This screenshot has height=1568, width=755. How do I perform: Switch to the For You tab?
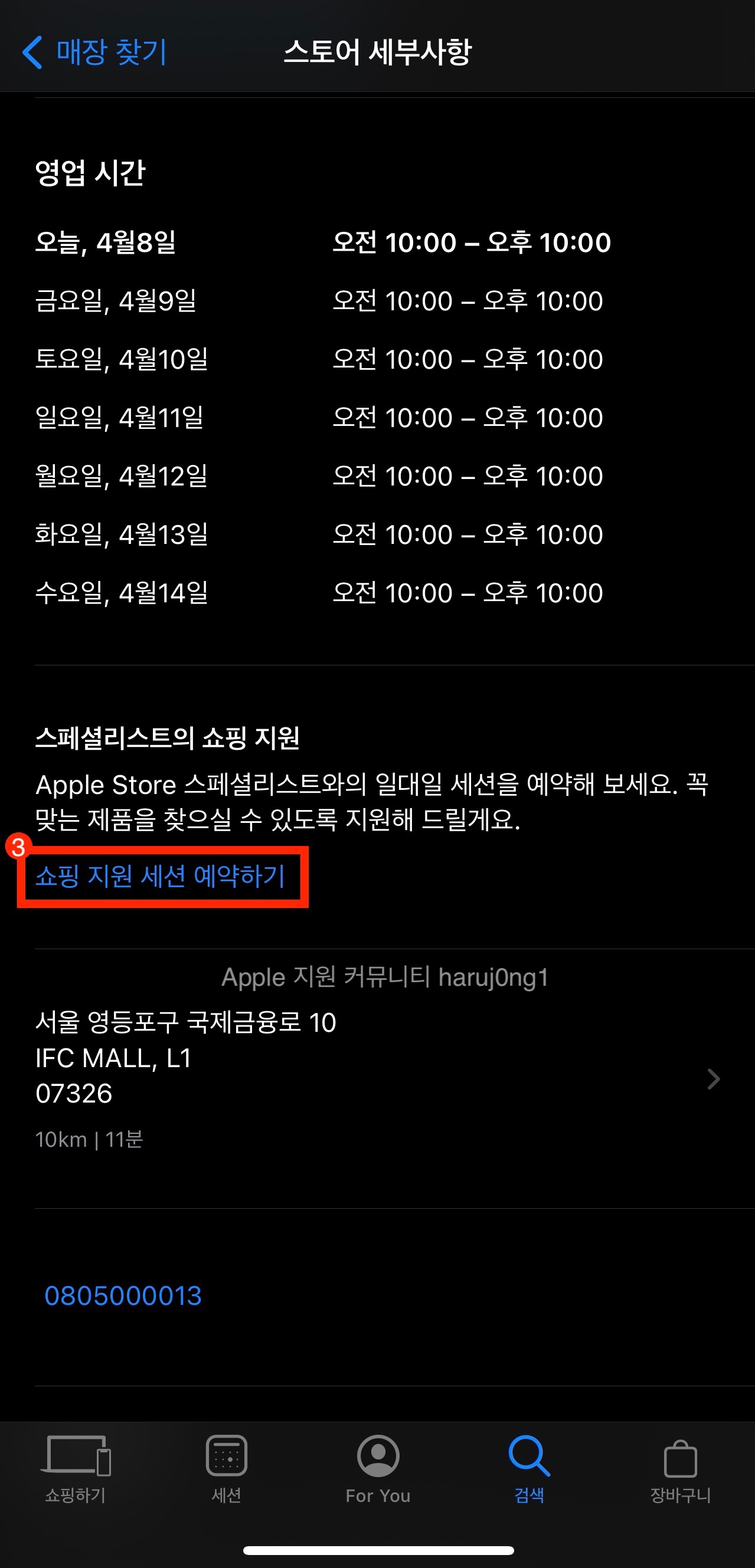pos(378,1469)
